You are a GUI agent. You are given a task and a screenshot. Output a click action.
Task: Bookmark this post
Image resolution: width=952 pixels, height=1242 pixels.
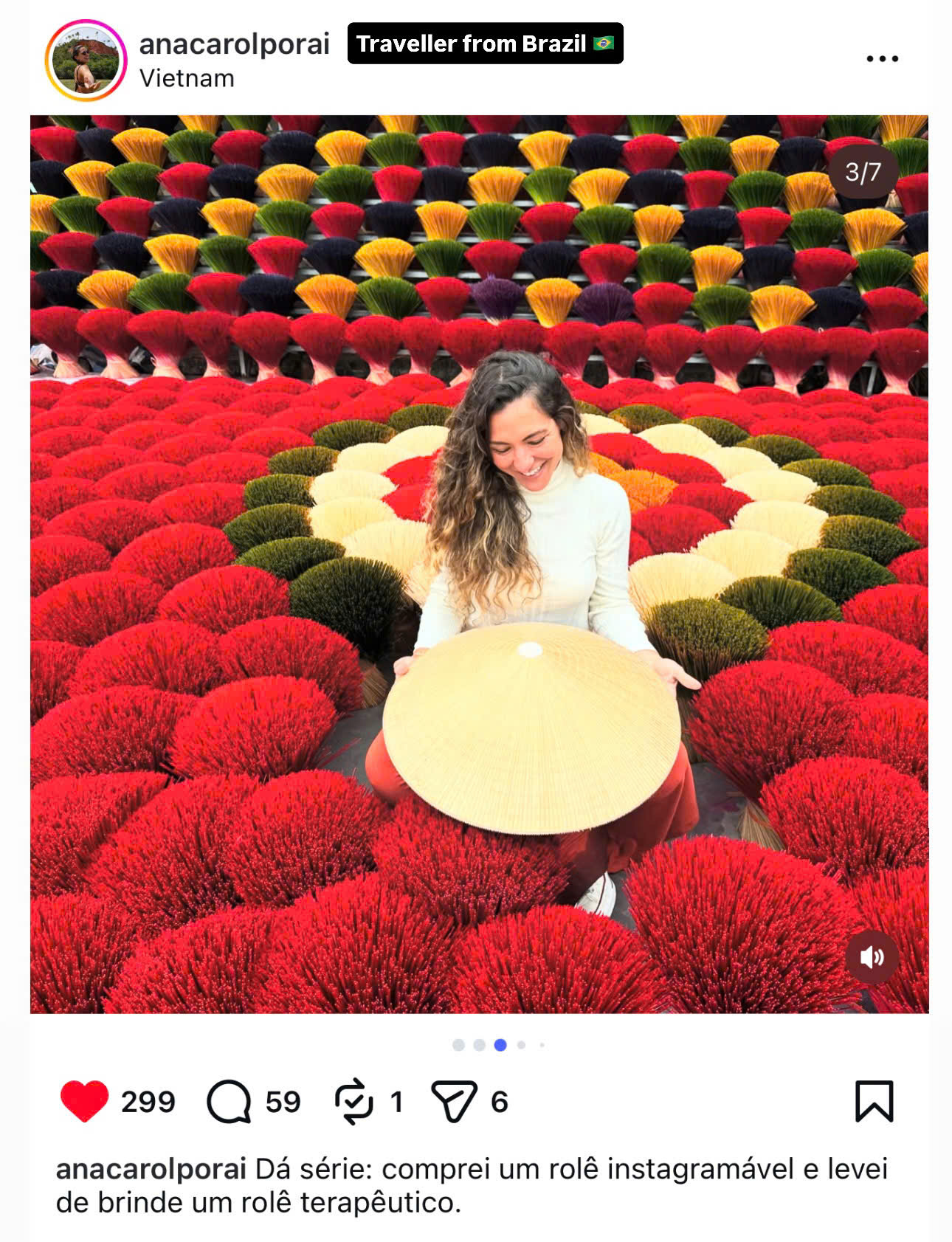(874, 1101)
